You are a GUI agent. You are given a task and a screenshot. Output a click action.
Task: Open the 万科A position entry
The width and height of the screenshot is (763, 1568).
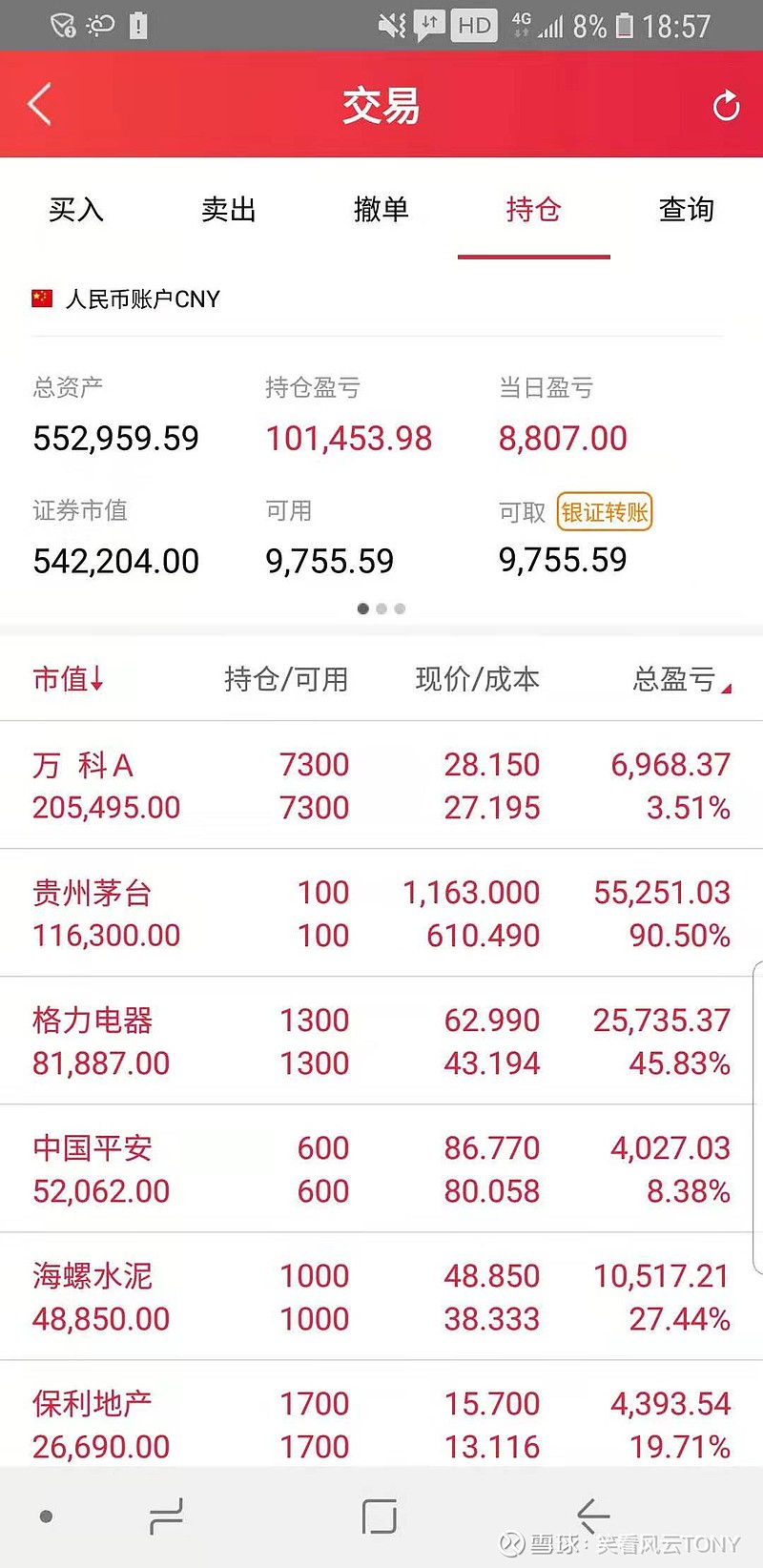381,784
